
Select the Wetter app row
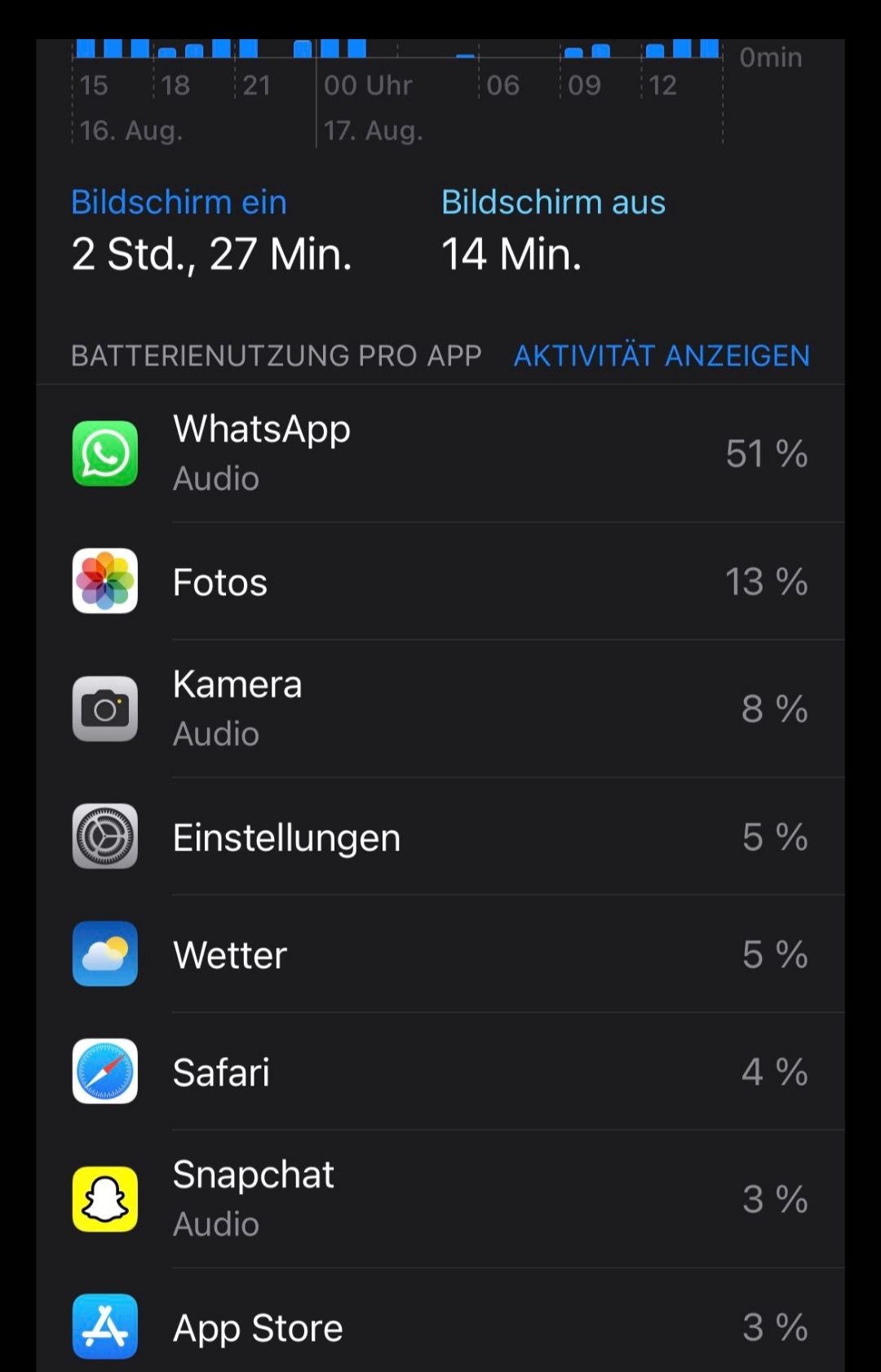(x=440, y=954)
